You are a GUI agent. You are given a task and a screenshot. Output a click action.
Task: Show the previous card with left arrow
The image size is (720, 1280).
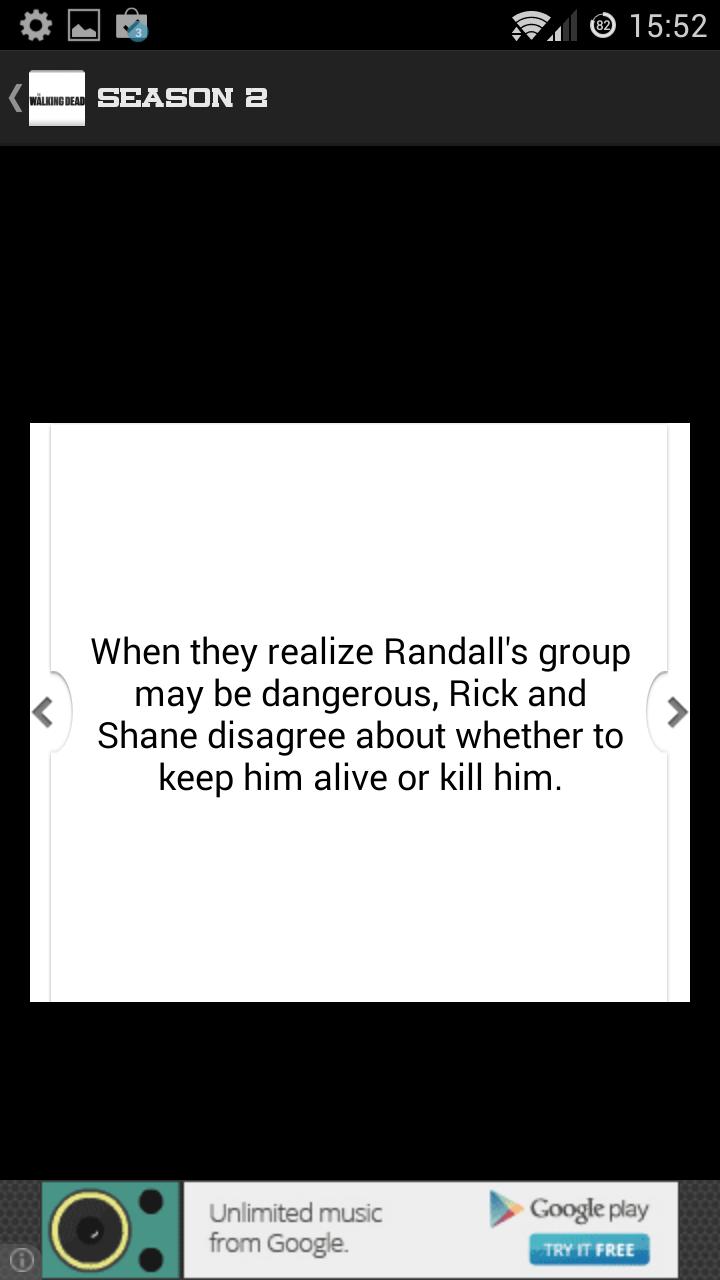43,712
